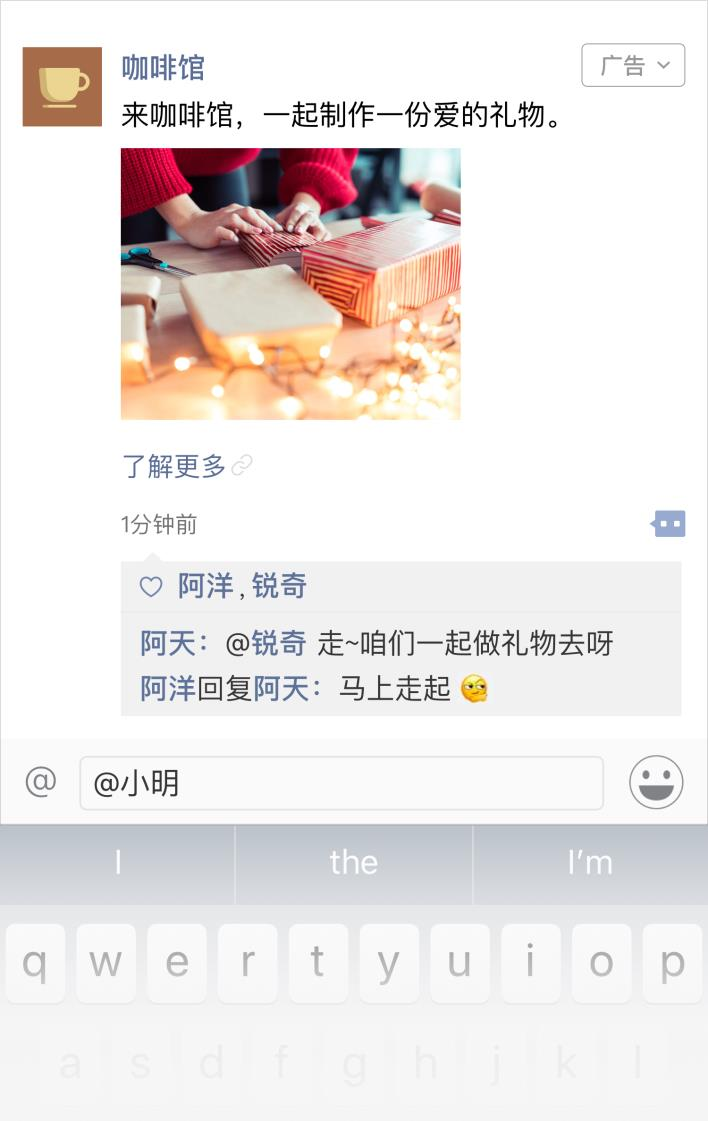This screenshot has height=1121, width=708.
Task: Tap the @ mention icon
Action: [40, 782]
